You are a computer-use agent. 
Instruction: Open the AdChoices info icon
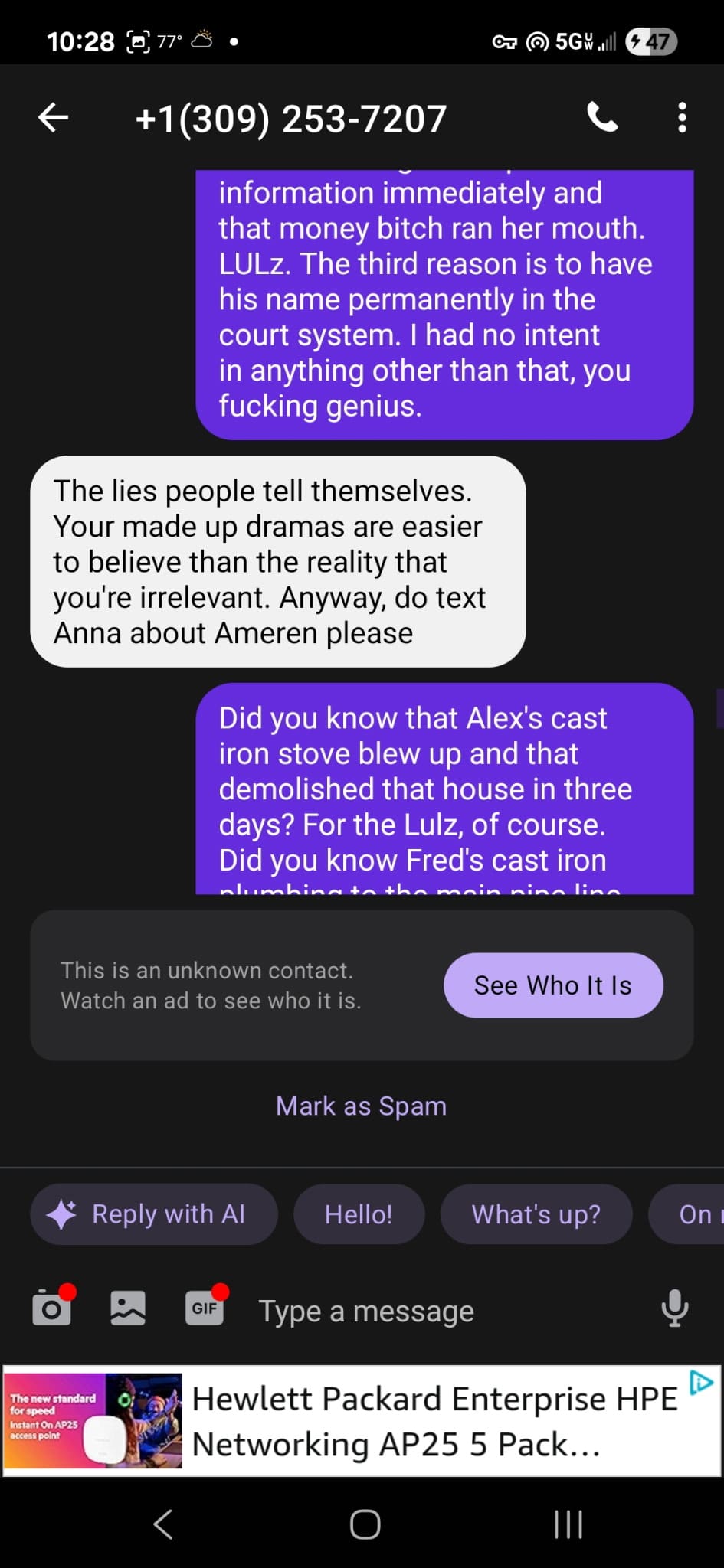pyautogui.click(x=701, y=1383)
